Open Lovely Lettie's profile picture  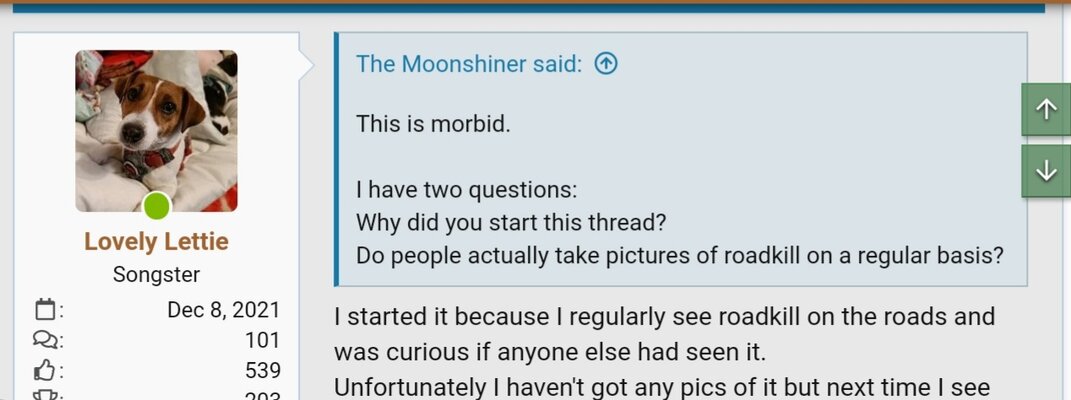156,130
